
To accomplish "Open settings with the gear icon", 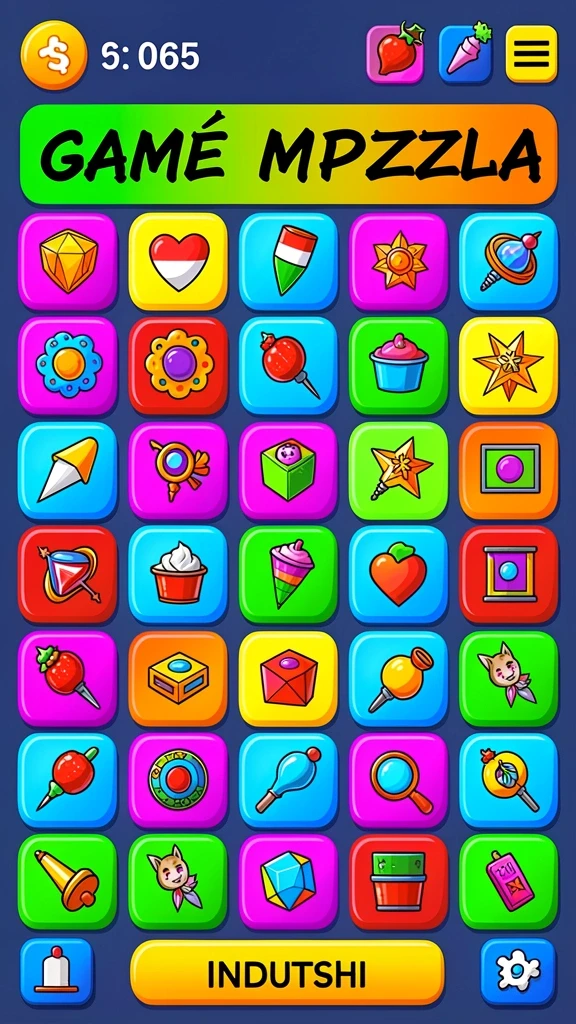I will [519, 972].
